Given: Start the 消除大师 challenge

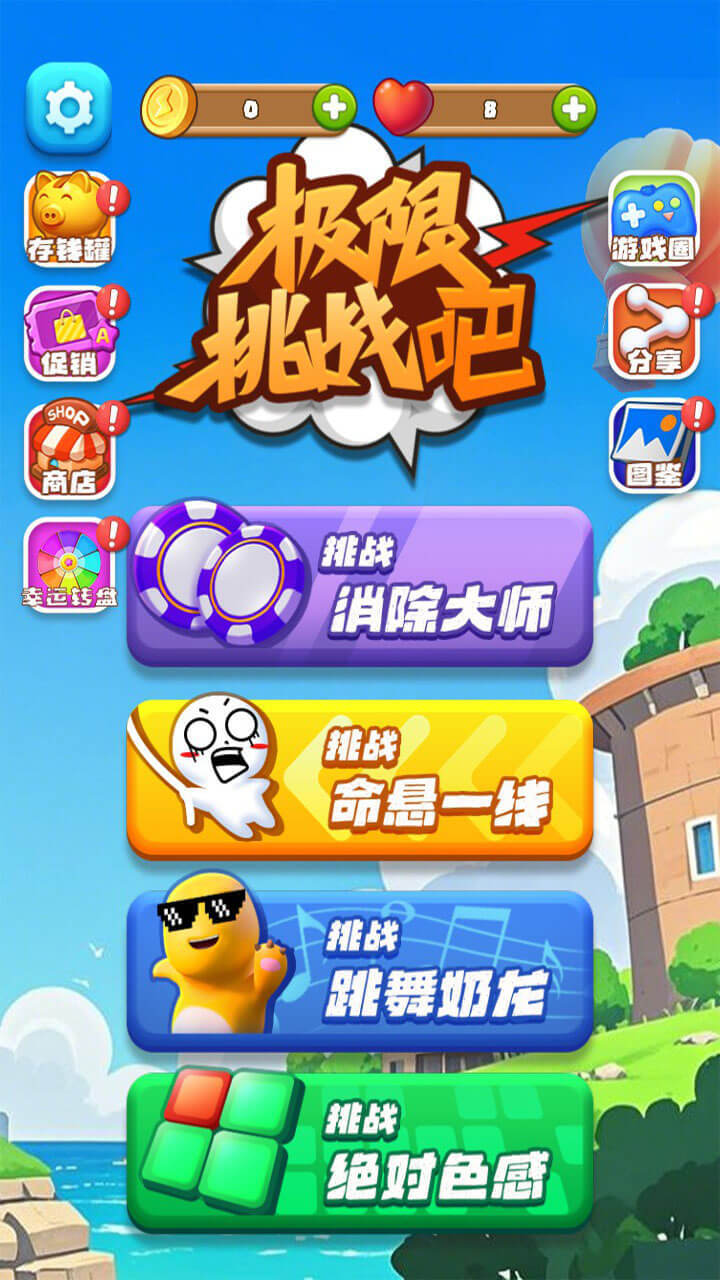Looking at the screenshot, I should pyautogui.click(x=360, y=585).
